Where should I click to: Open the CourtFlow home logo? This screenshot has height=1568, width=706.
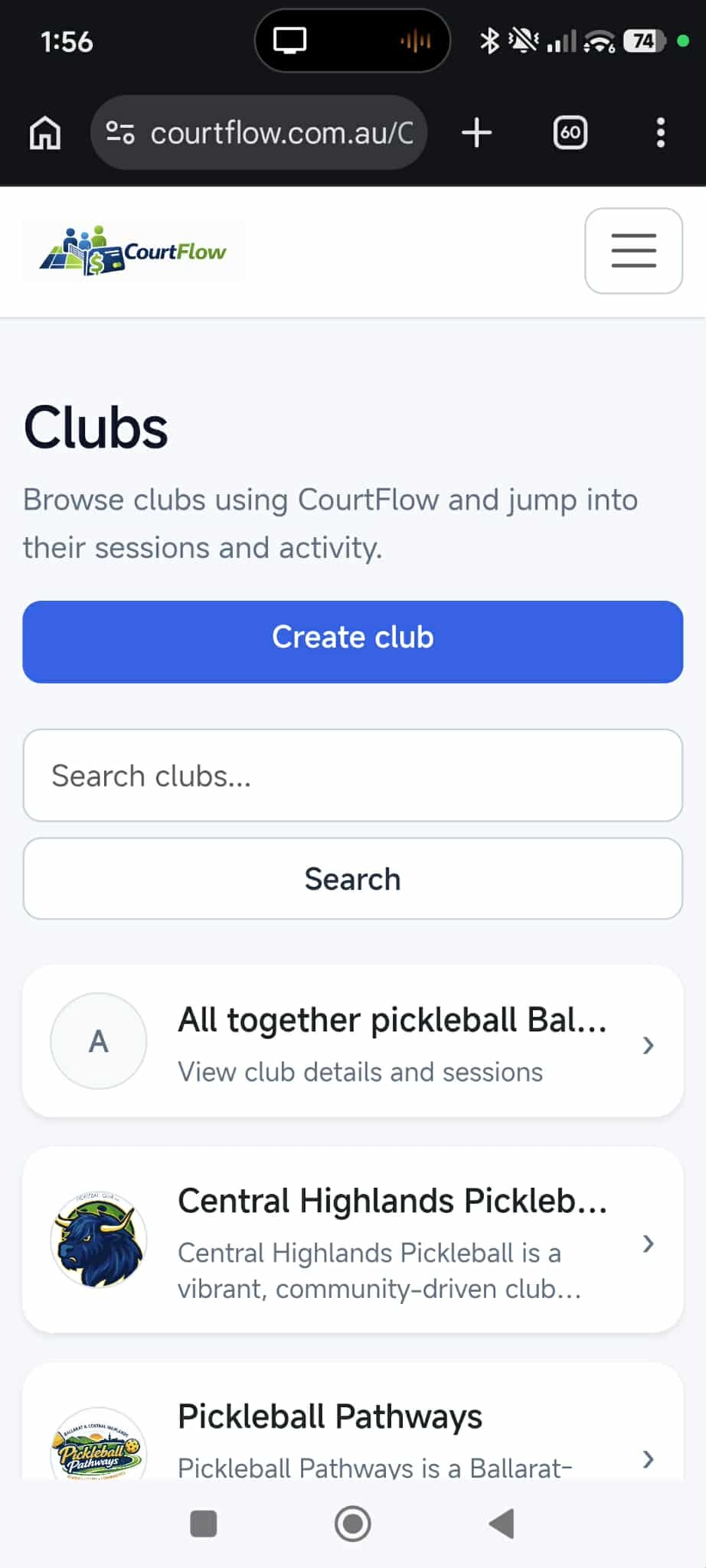(132, 250)
